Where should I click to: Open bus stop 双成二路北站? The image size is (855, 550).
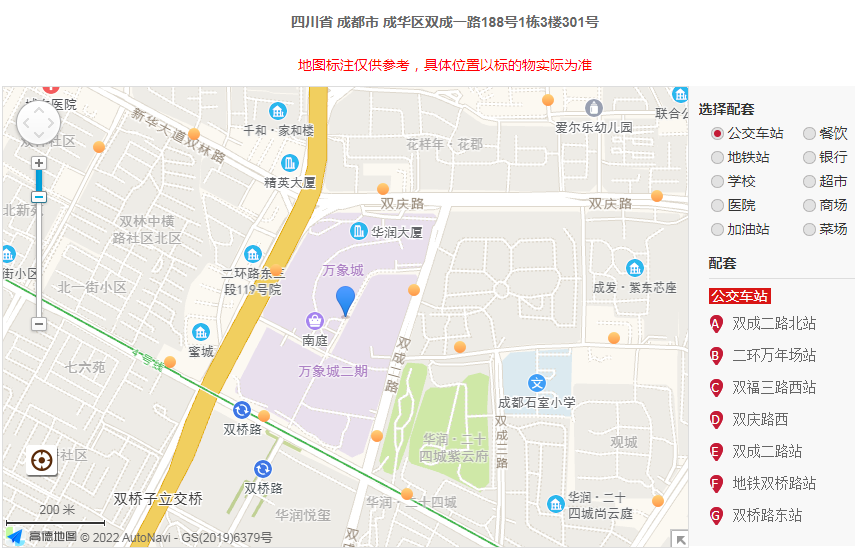[773, 323]
